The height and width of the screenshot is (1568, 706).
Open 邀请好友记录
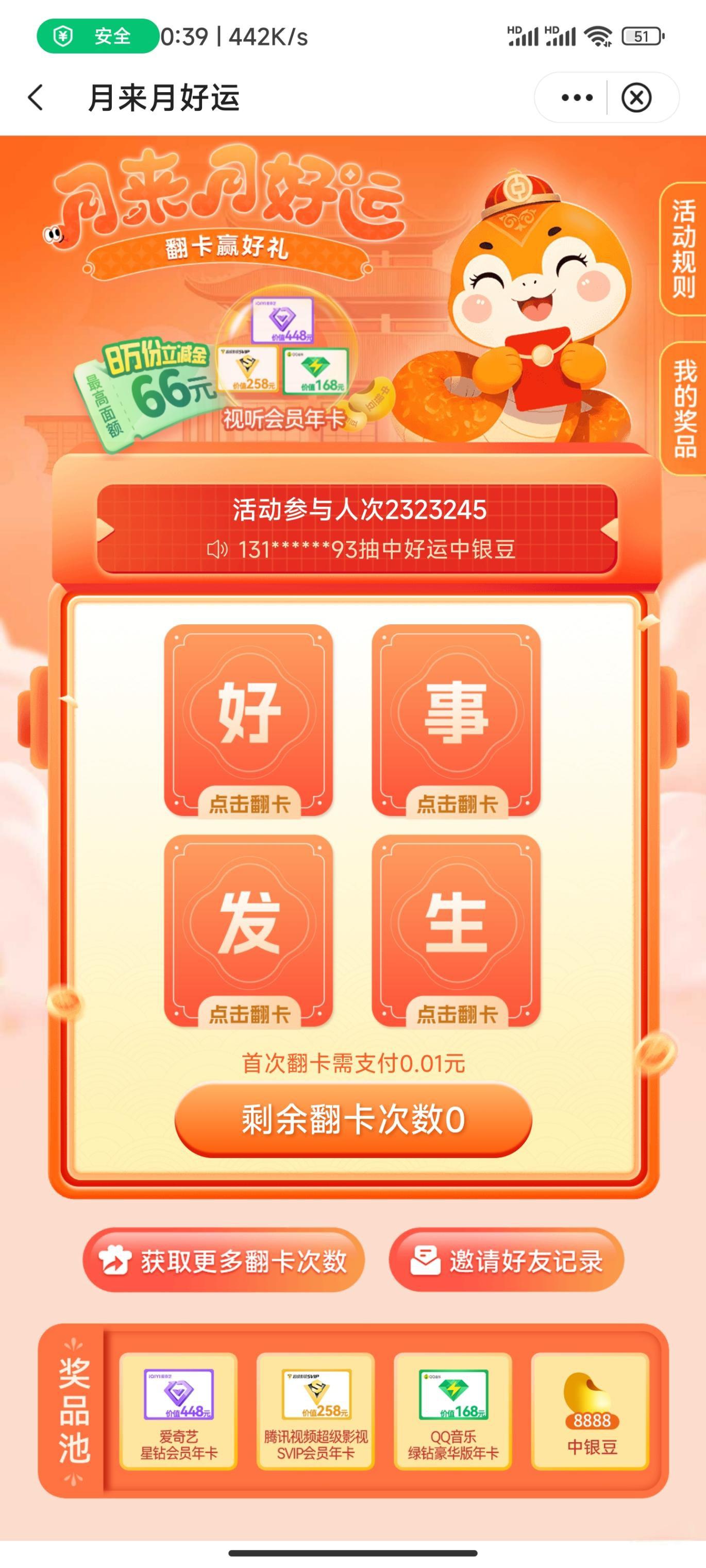[x=506, y=1260]
